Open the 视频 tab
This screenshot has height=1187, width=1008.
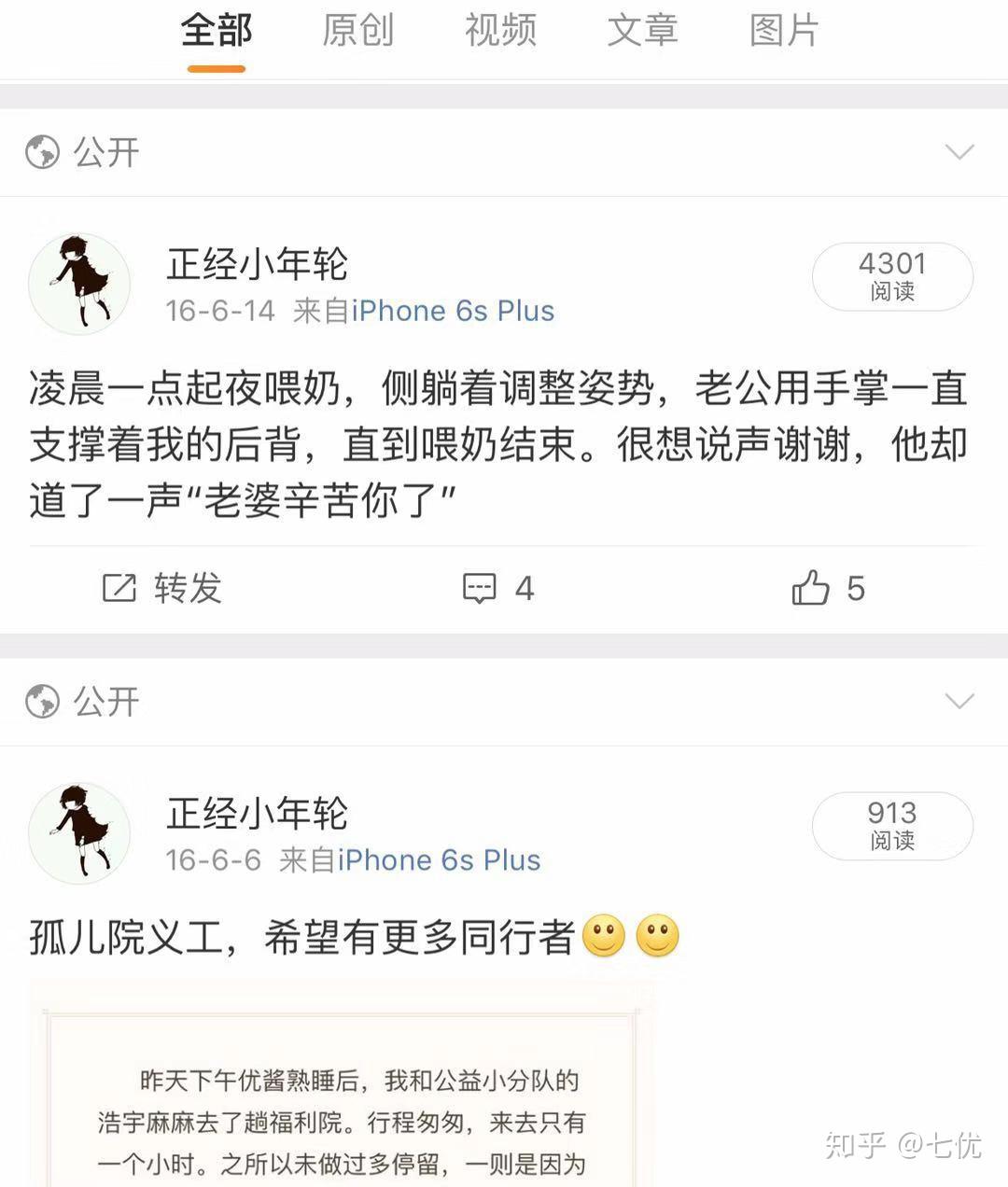click(500, 31)
